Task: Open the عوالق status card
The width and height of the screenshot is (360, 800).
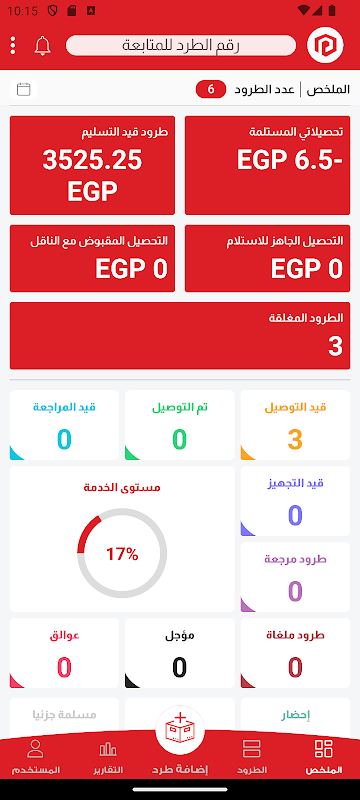Action: click(64, 653)
